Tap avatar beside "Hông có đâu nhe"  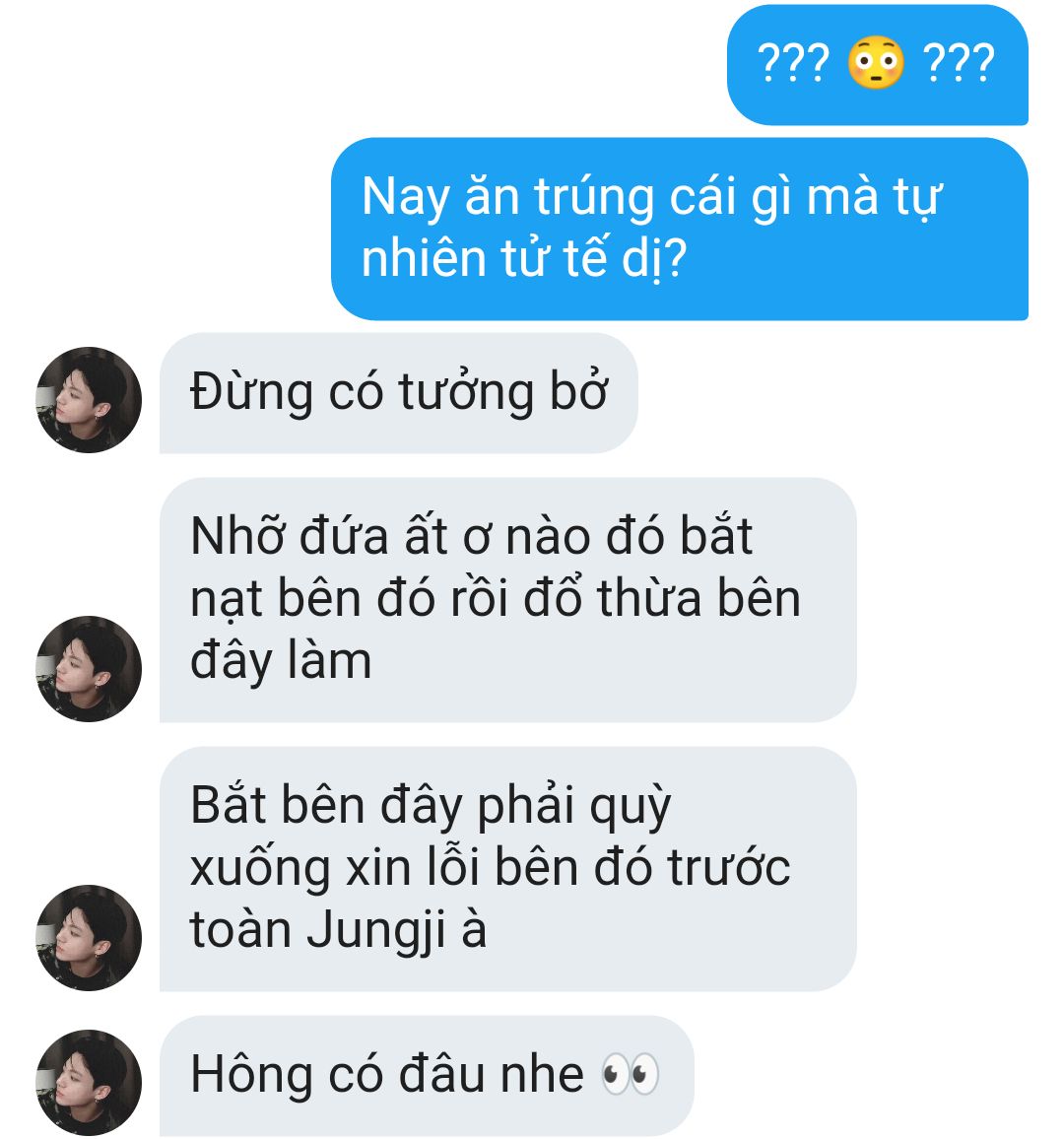click(x=89, y=1082)
